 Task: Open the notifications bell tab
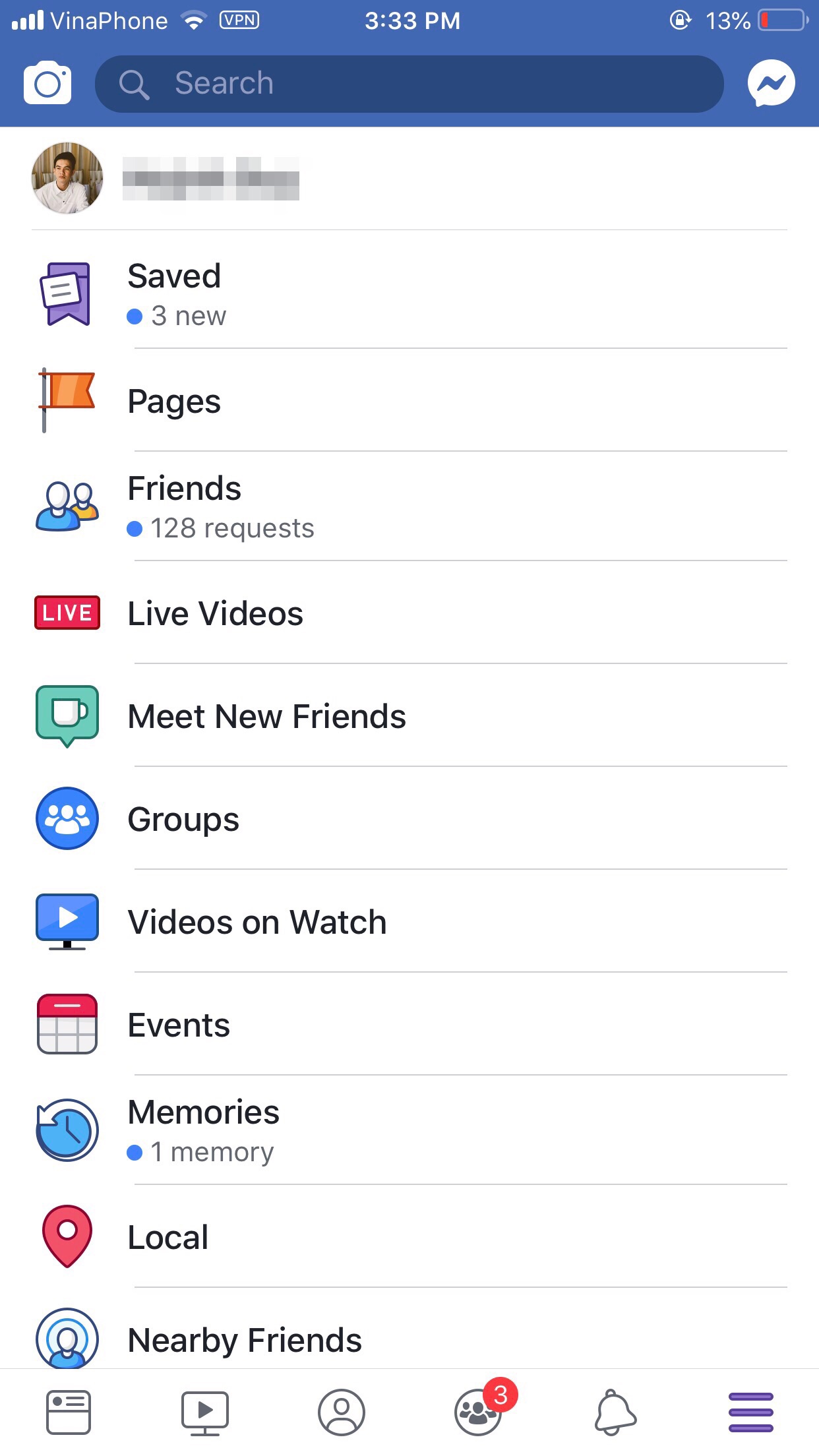tap(615, 1412)
